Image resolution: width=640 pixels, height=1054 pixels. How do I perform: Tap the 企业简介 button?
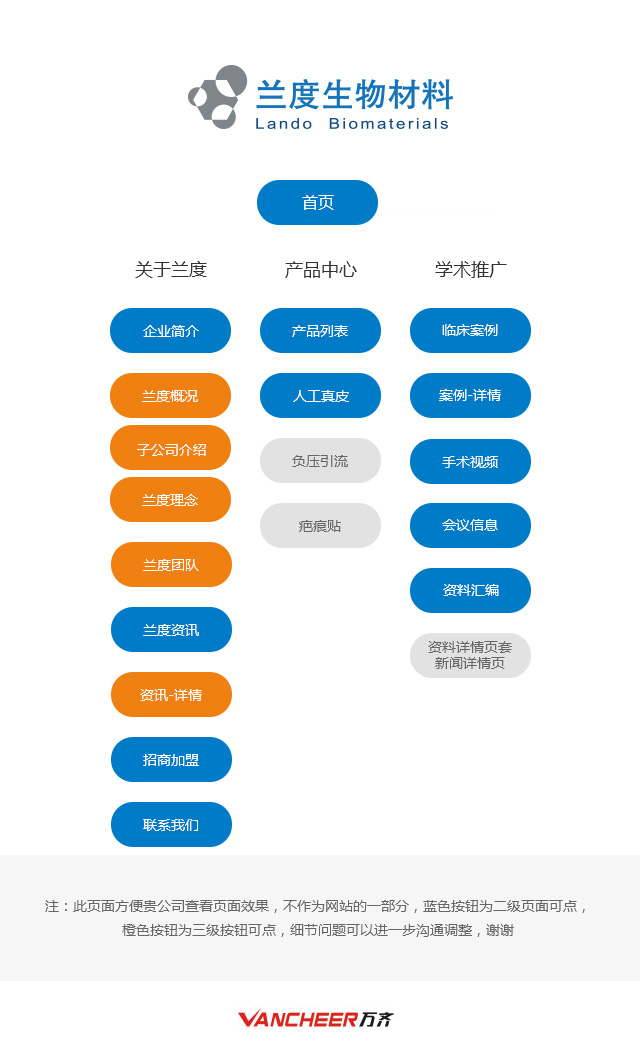171,331
